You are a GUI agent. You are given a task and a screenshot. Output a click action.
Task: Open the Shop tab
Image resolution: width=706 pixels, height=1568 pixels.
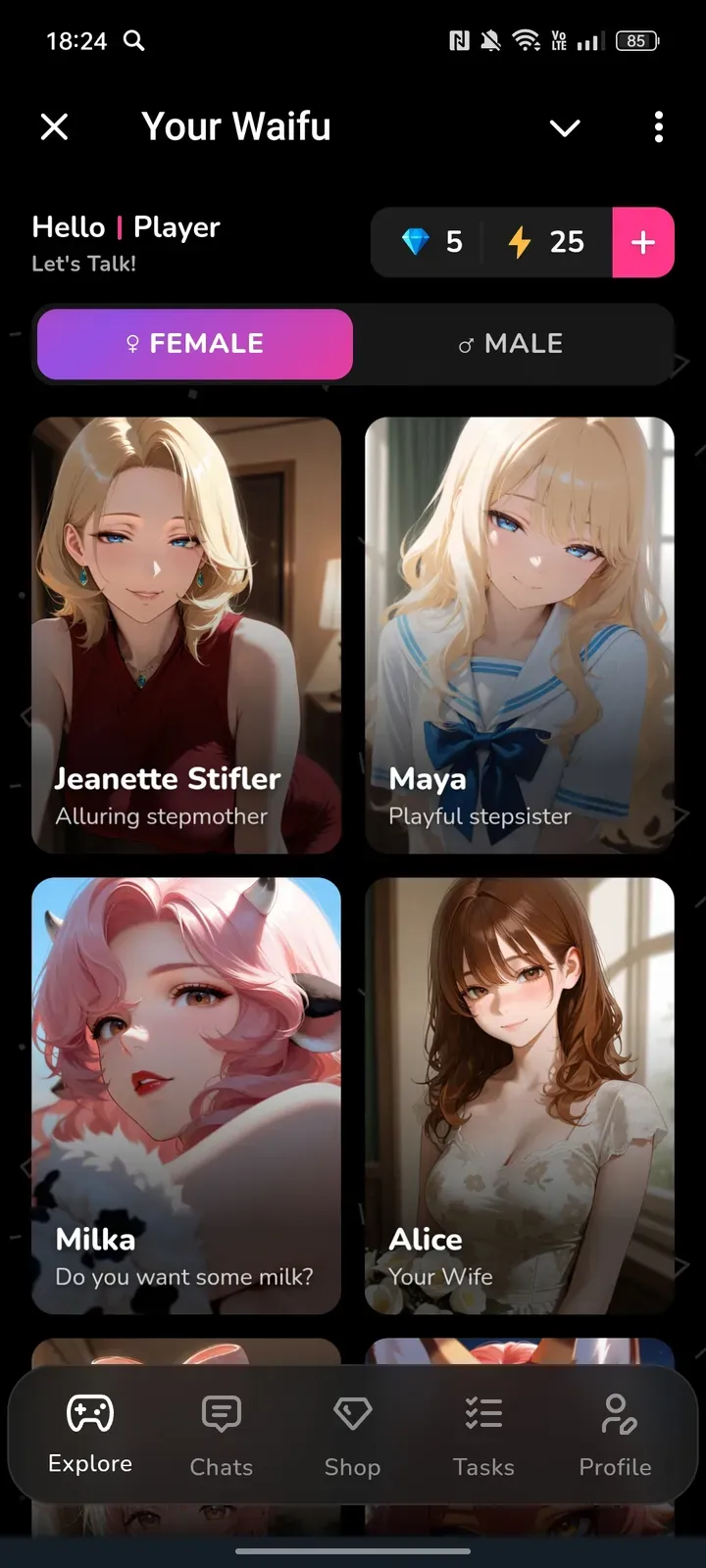[x=353, y=1435]
